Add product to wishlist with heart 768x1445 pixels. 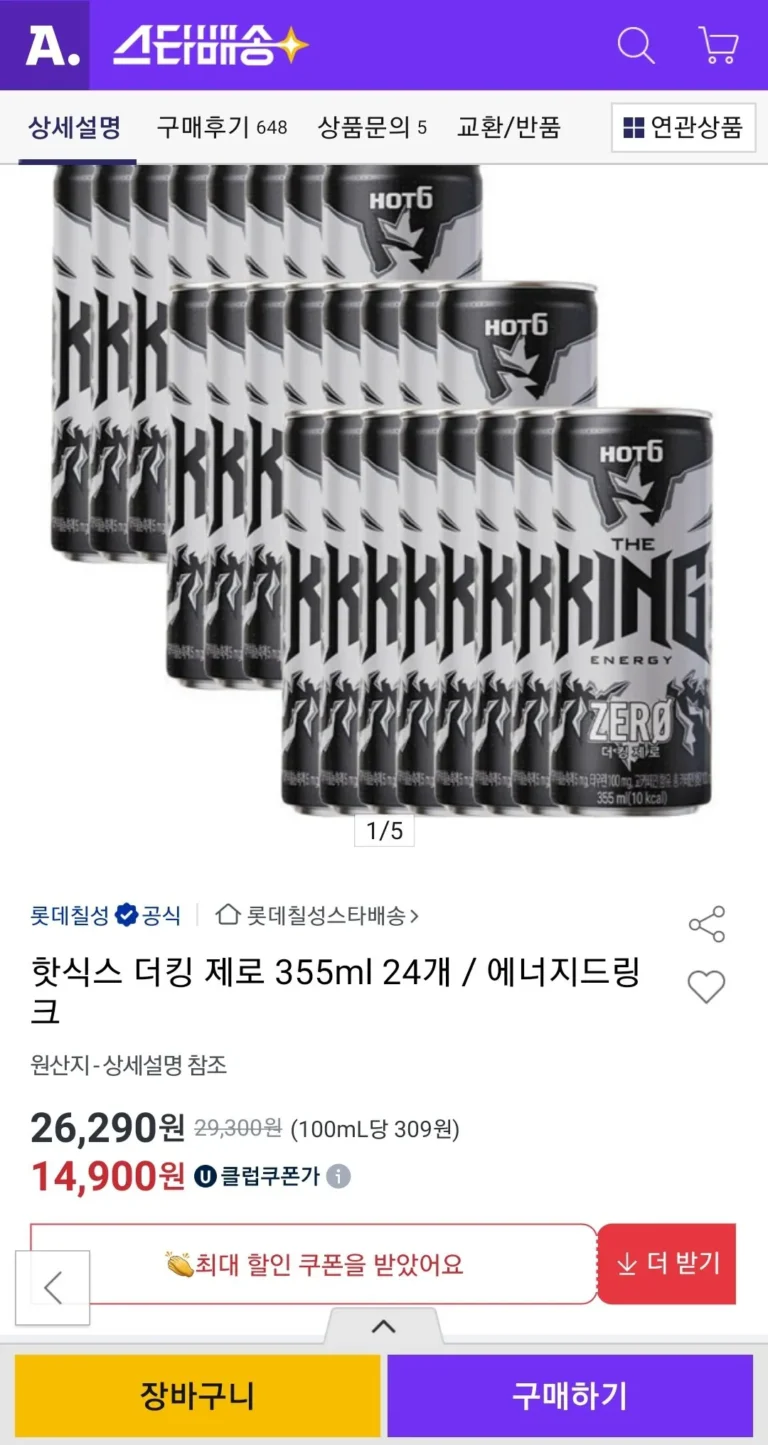click(706, 987)
